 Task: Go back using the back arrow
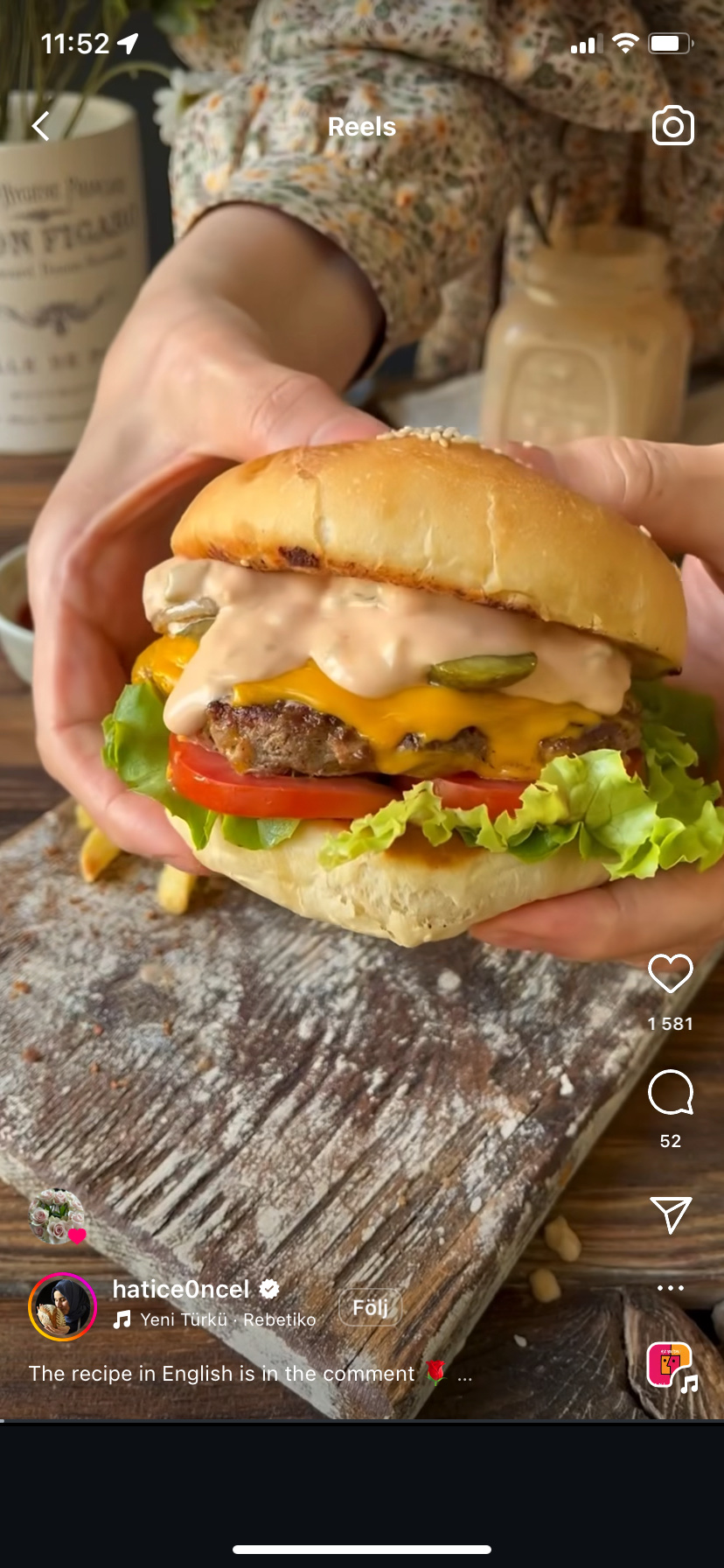click(x=39, y=125)
